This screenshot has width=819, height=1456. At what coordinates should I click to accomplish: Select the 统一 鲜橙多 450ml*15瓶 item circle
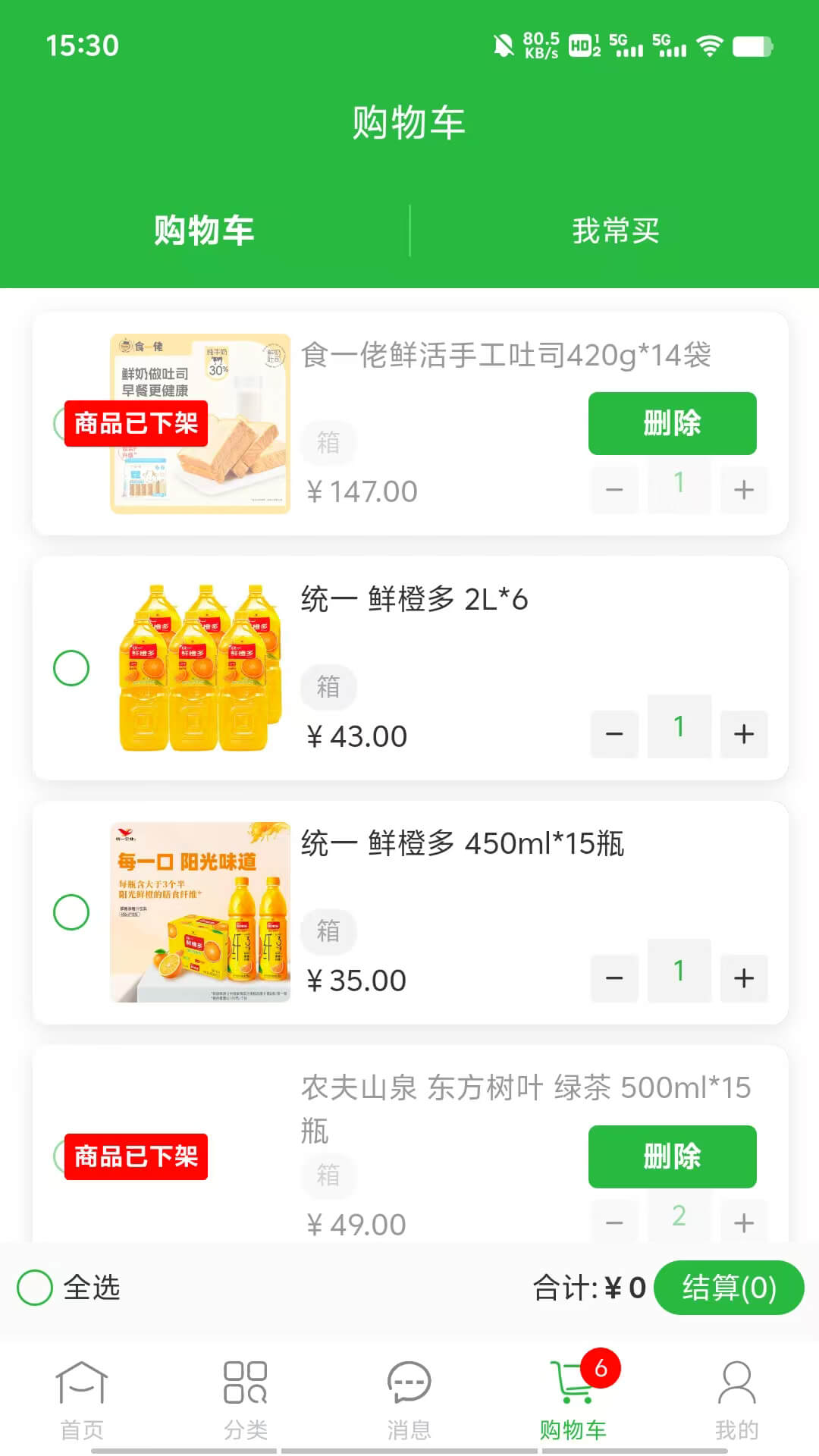pyautogui.click(x=71, y=908)
